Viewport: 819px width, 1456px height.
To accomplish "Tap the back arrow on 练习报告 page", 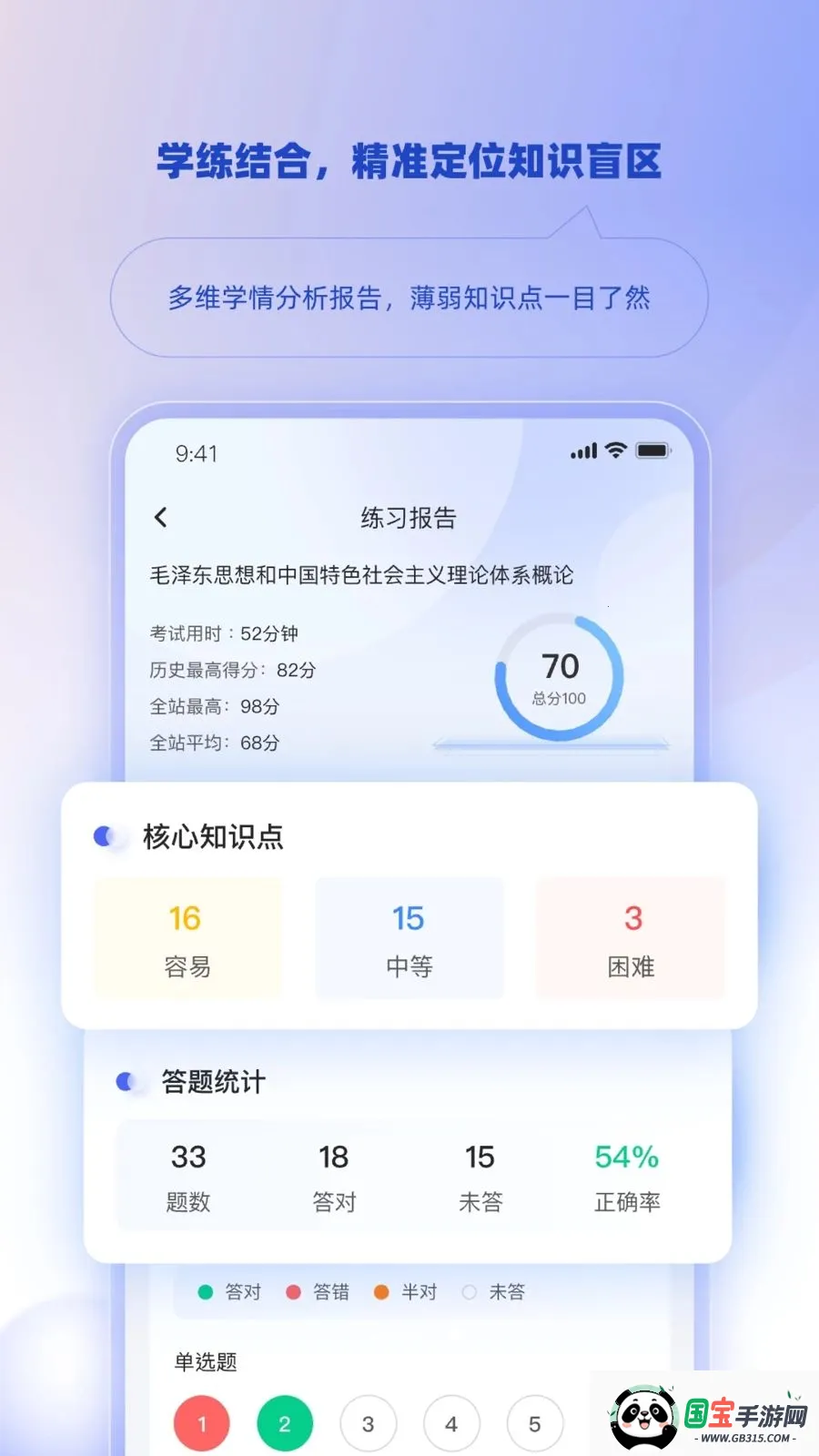I will click(x=161, y=516).
